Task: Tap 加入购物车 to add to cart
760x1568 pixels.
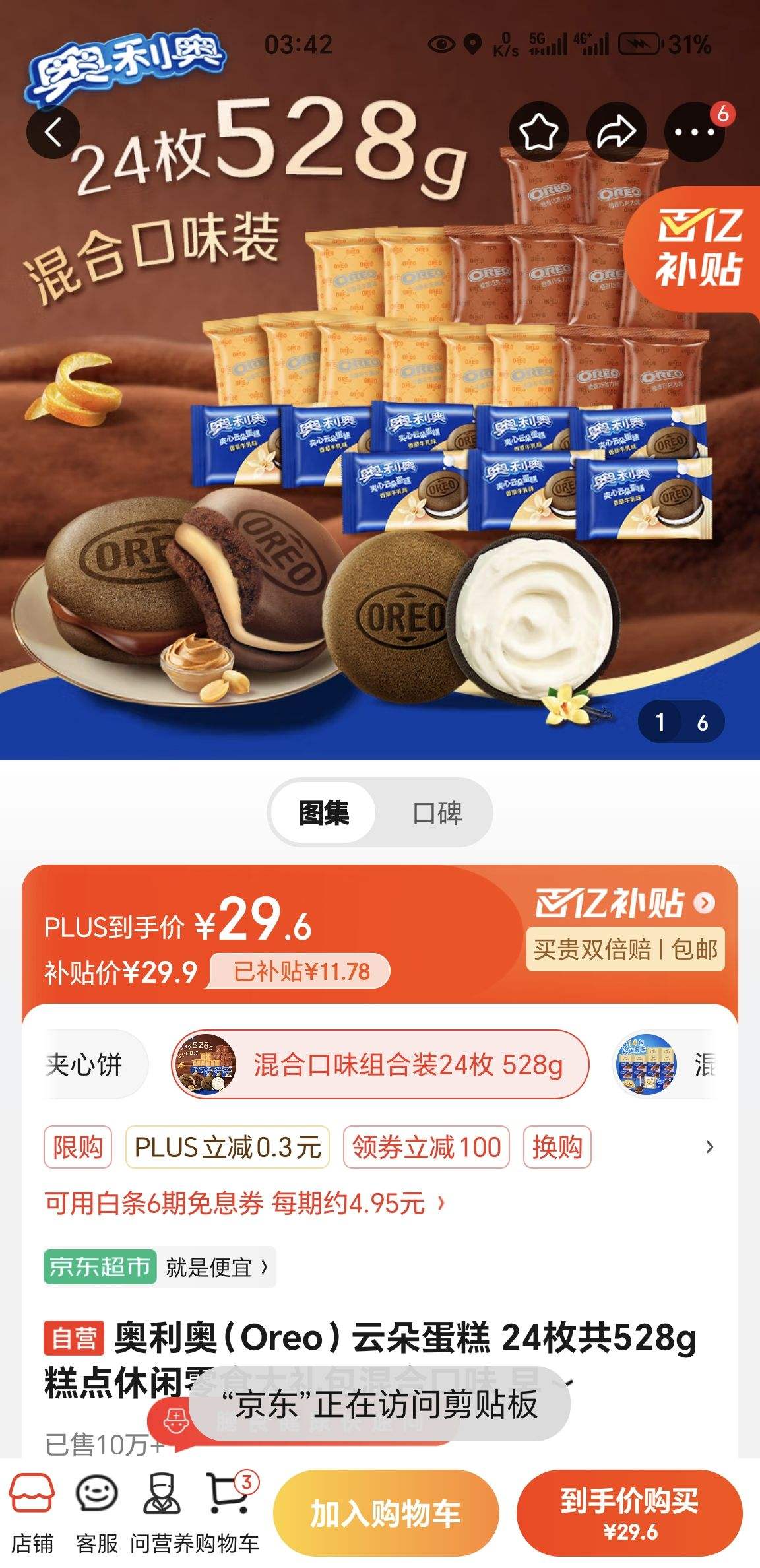Action: (x=387, y=1514)
